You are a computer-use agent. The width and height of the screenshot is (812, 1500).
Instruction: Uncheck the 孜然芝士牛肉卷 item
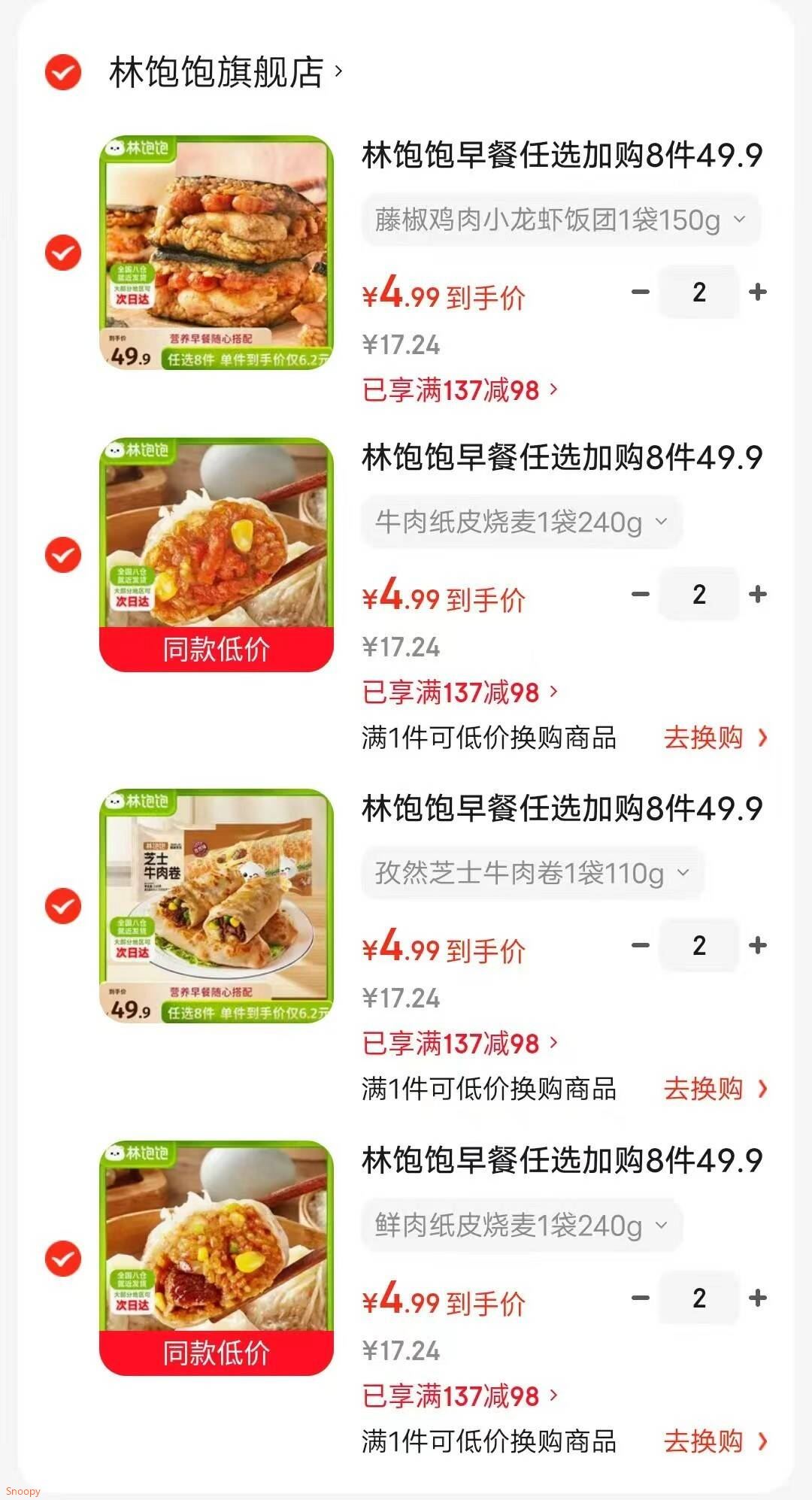[x=63, y=906]
